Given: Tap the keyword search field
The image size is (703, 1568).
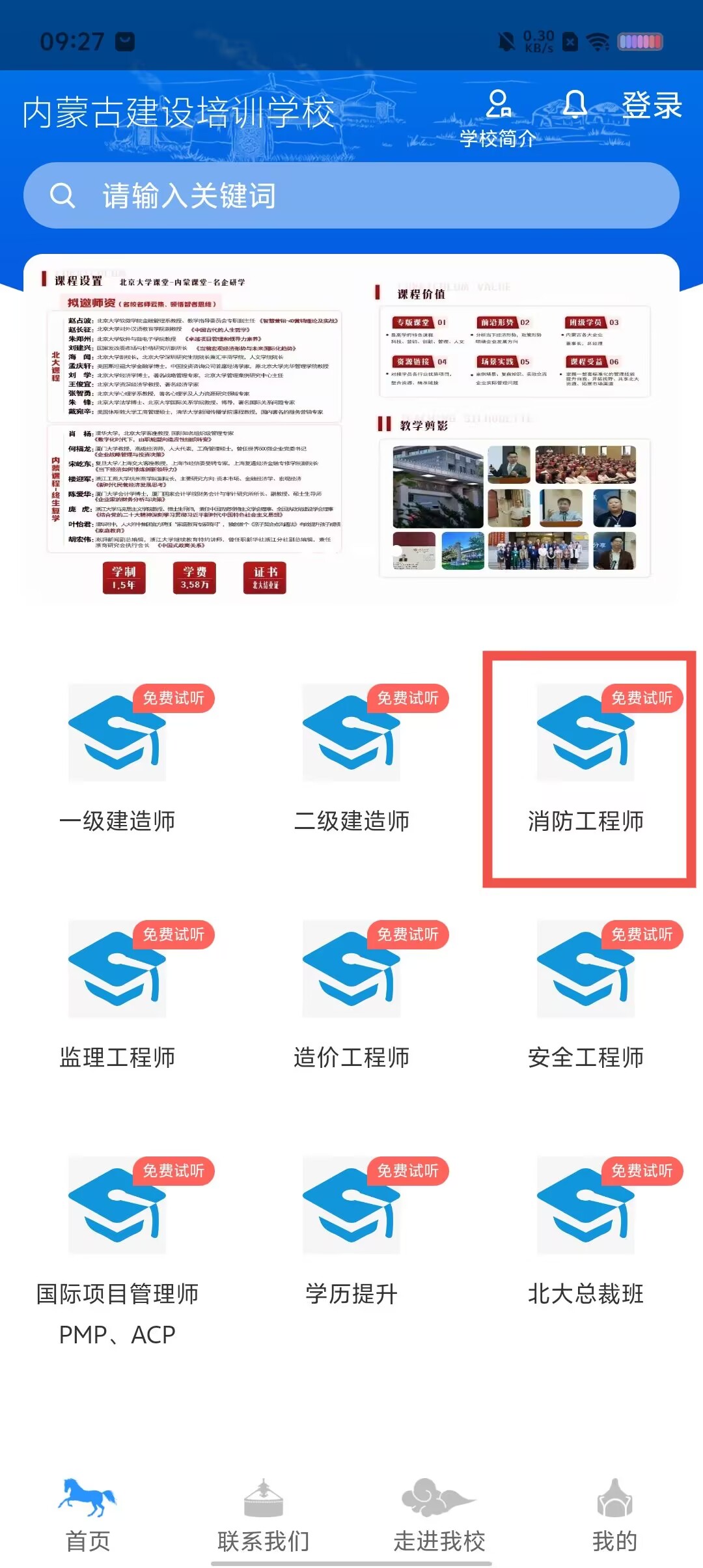Looking at the screenshot, I should [351, 195].
